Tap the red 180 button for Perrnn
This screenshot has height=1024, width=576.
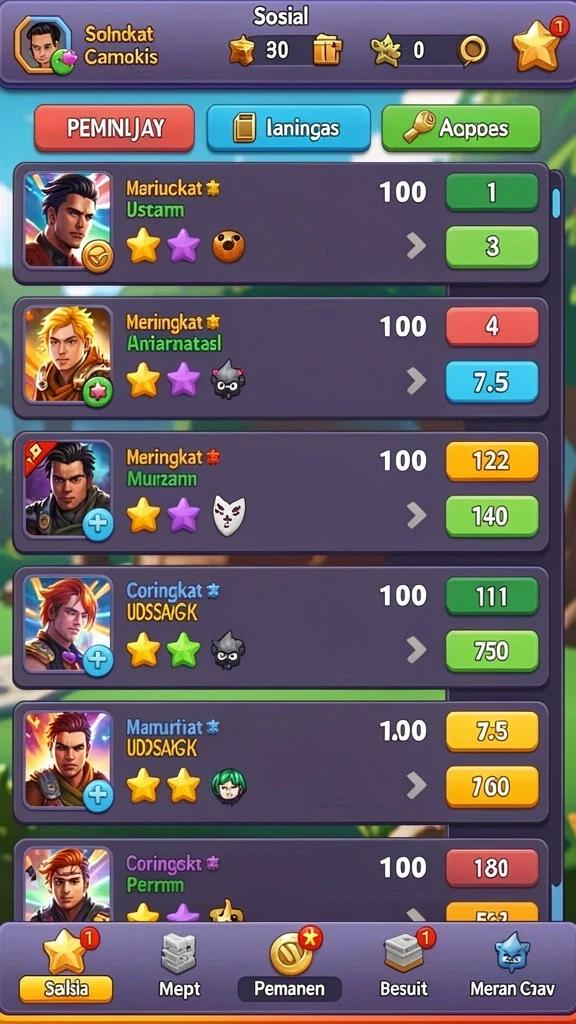click(492, 869)
